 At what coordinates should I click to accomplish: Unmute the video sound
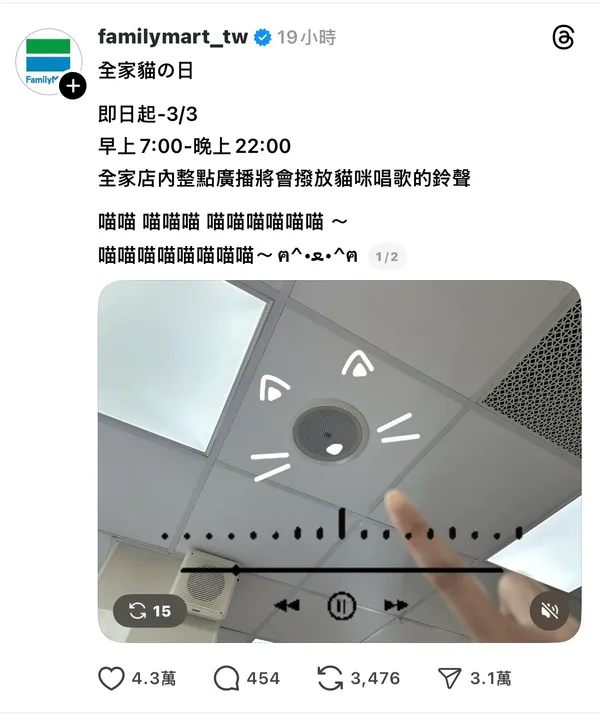click(x=549, y=609)
